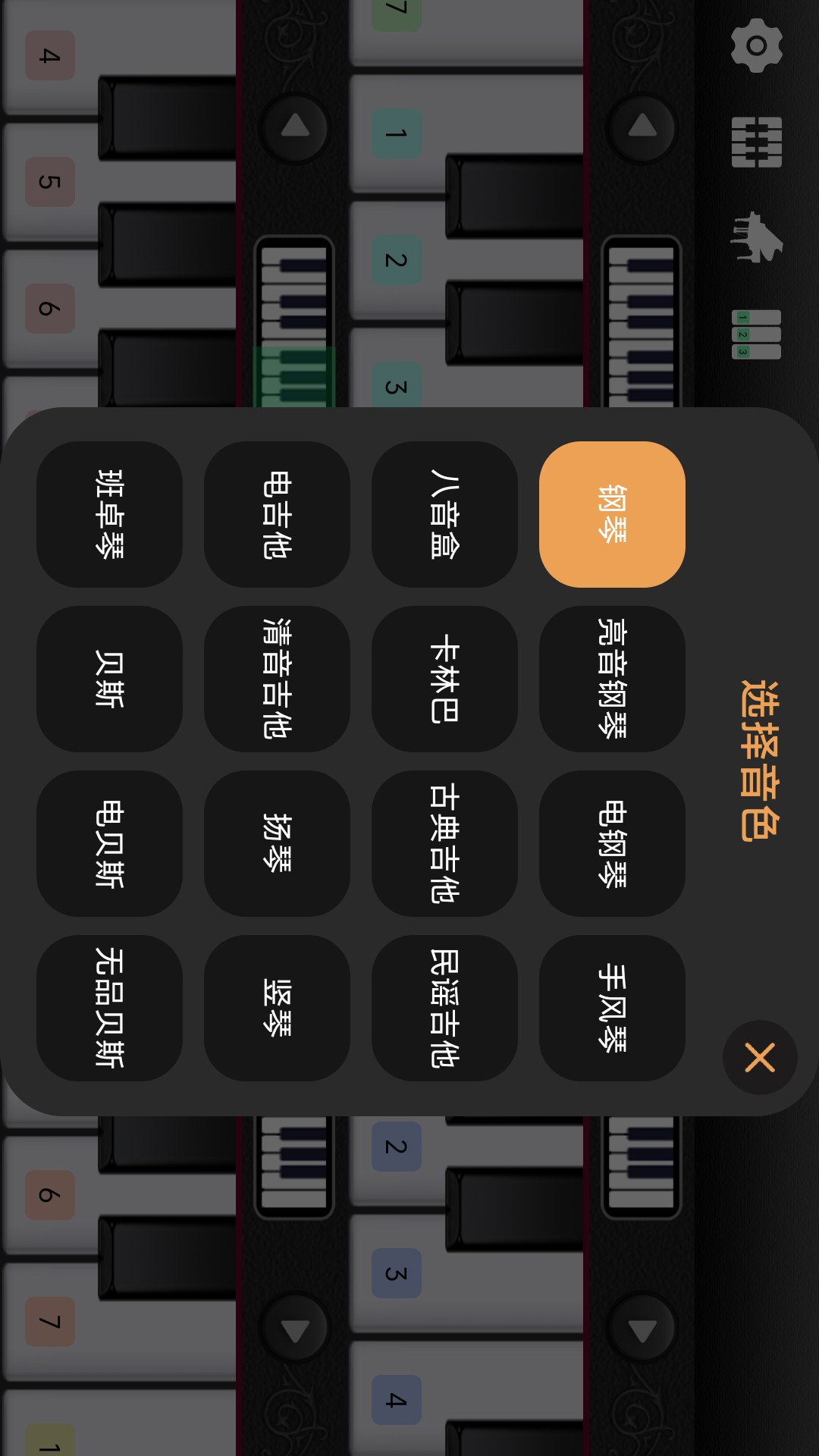The height and width of the screenshot is (1456, 819).
Task: Switch to the 电吉他 electric guitar timbre
Action: [x=277, y=514]
